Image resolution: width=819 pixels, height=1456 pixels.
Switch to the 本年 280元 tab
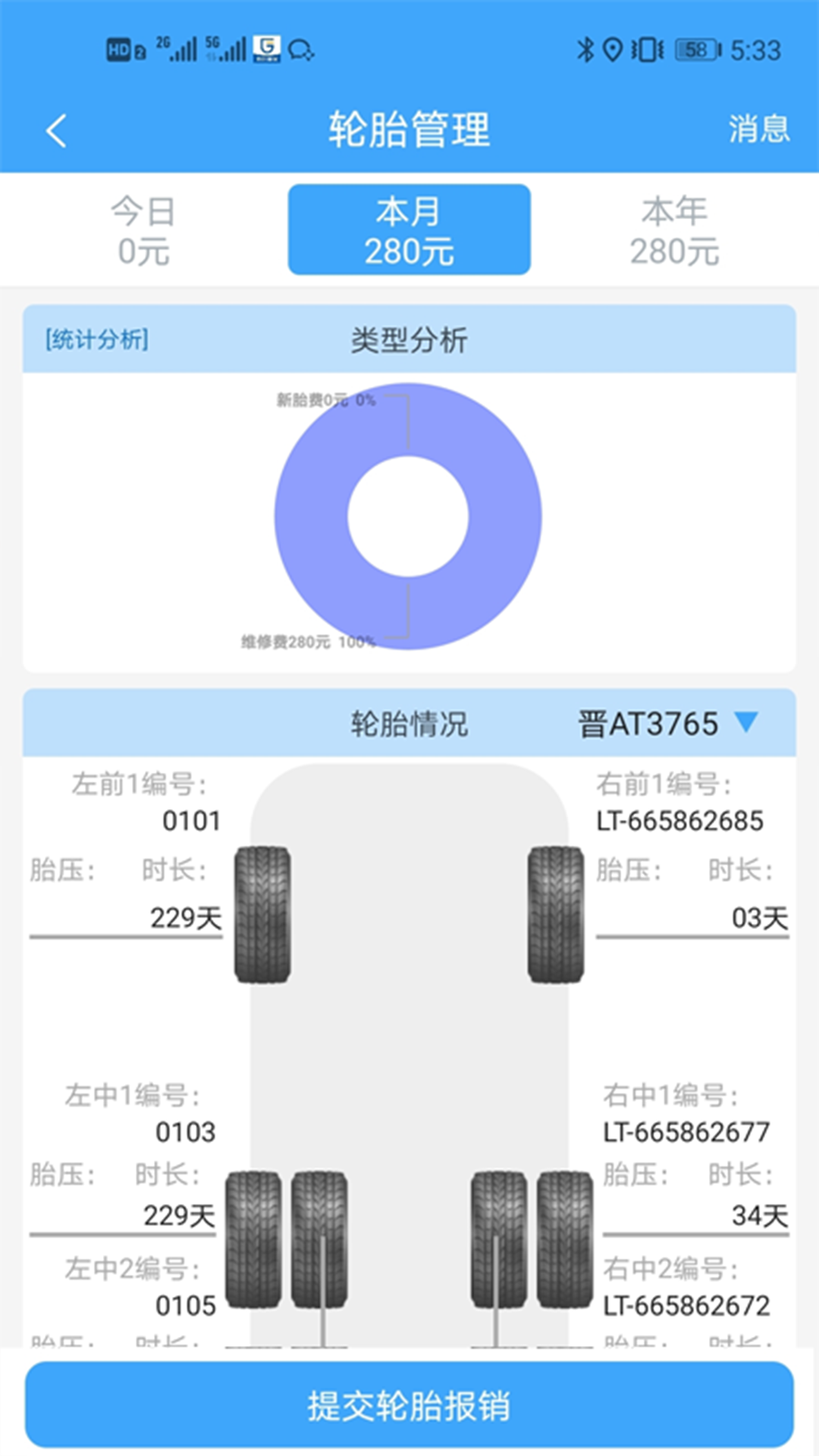674,230
